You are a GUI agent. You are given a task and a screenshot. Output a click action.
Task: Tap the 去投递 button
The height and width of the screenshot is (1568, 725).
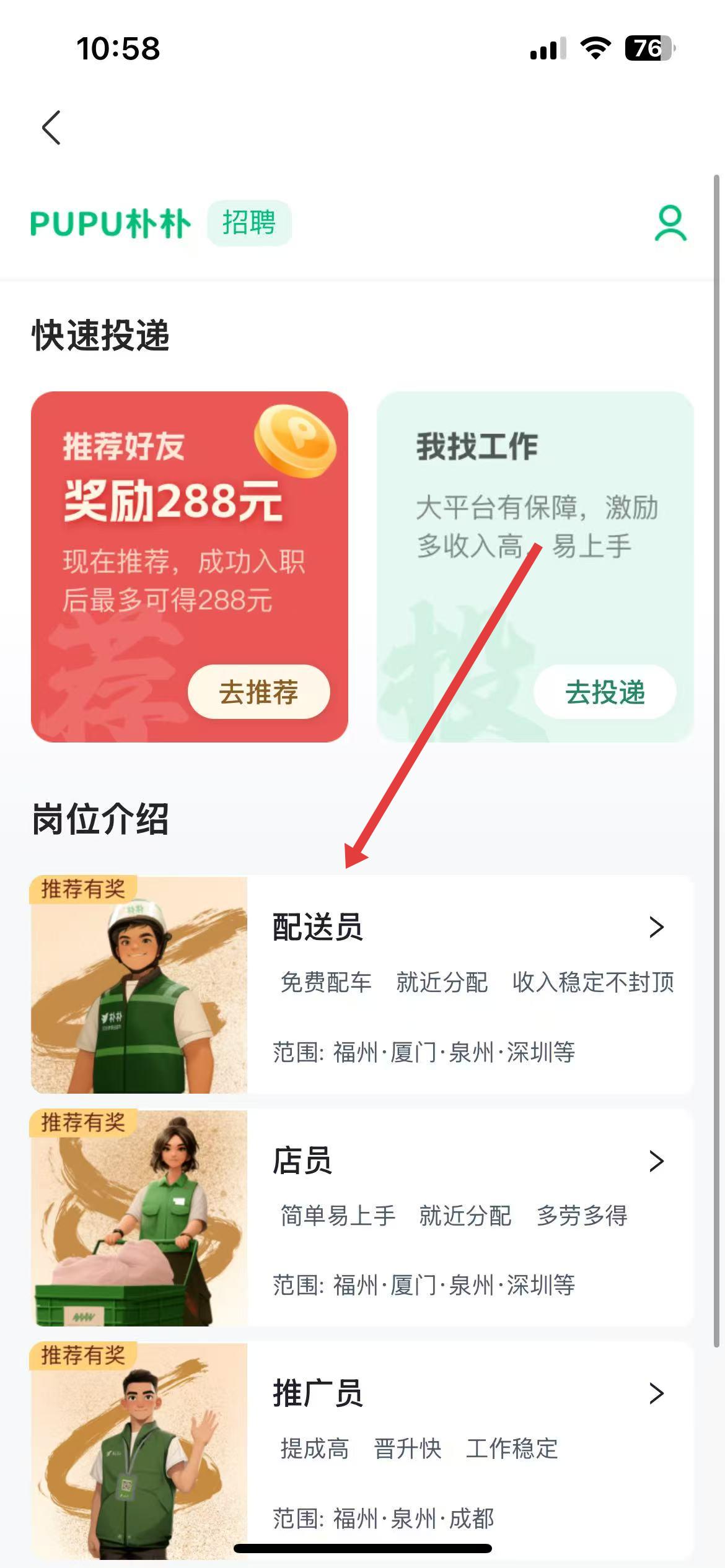pos(605,692)
